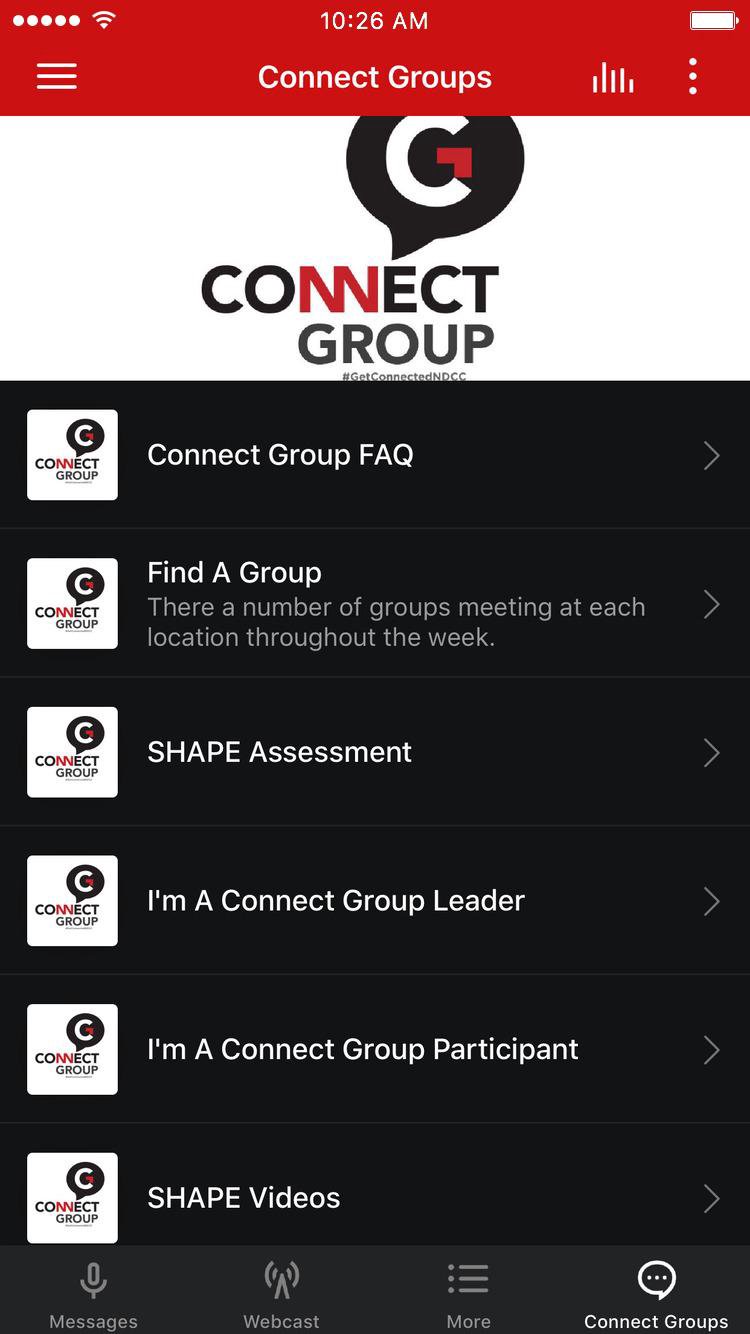This screenshot has width=750, height=1334.
Task: View SHAPE Videos
Action: point(375,1197)
